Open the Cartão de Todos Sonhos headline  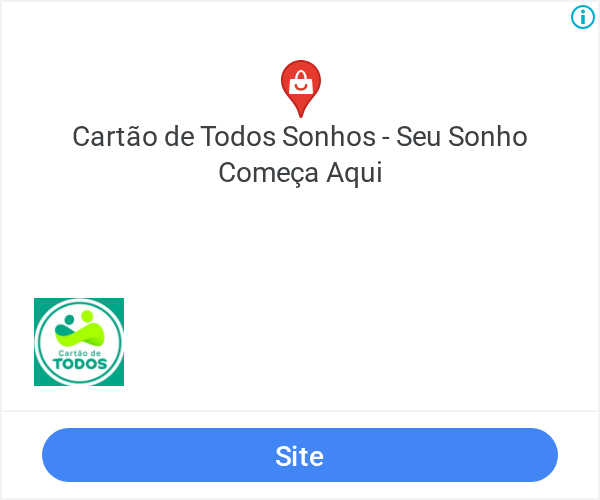pyautogui.click(x=300, y=155)
